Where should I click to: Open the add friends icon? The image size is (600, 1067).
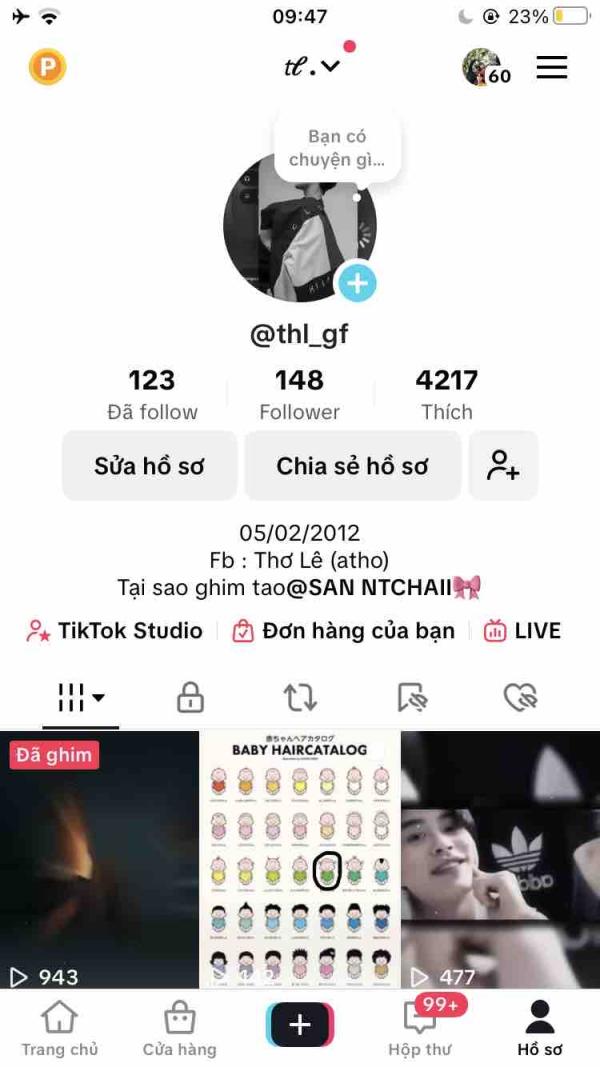pos(503,466)
